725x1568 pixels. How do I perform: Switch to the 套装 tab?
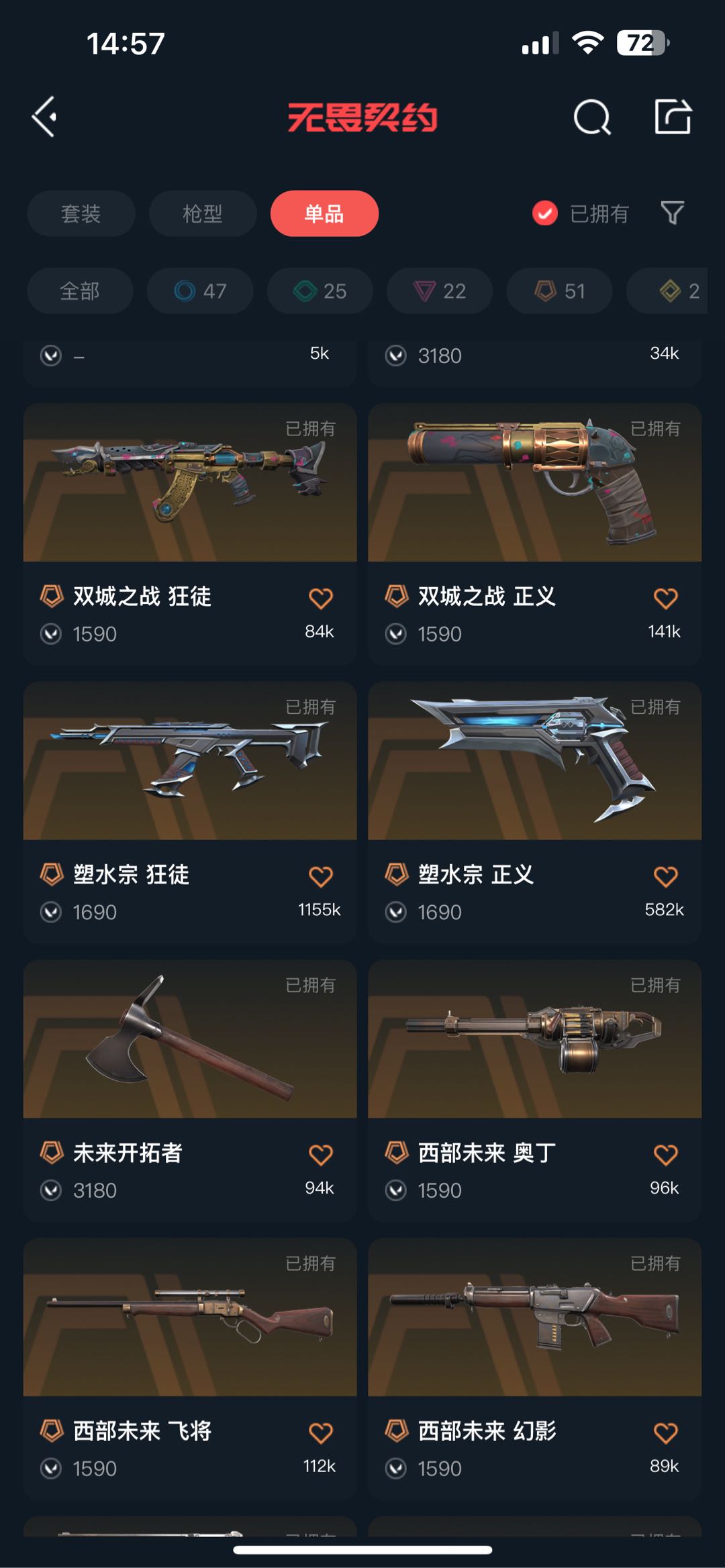pos(81,214)
